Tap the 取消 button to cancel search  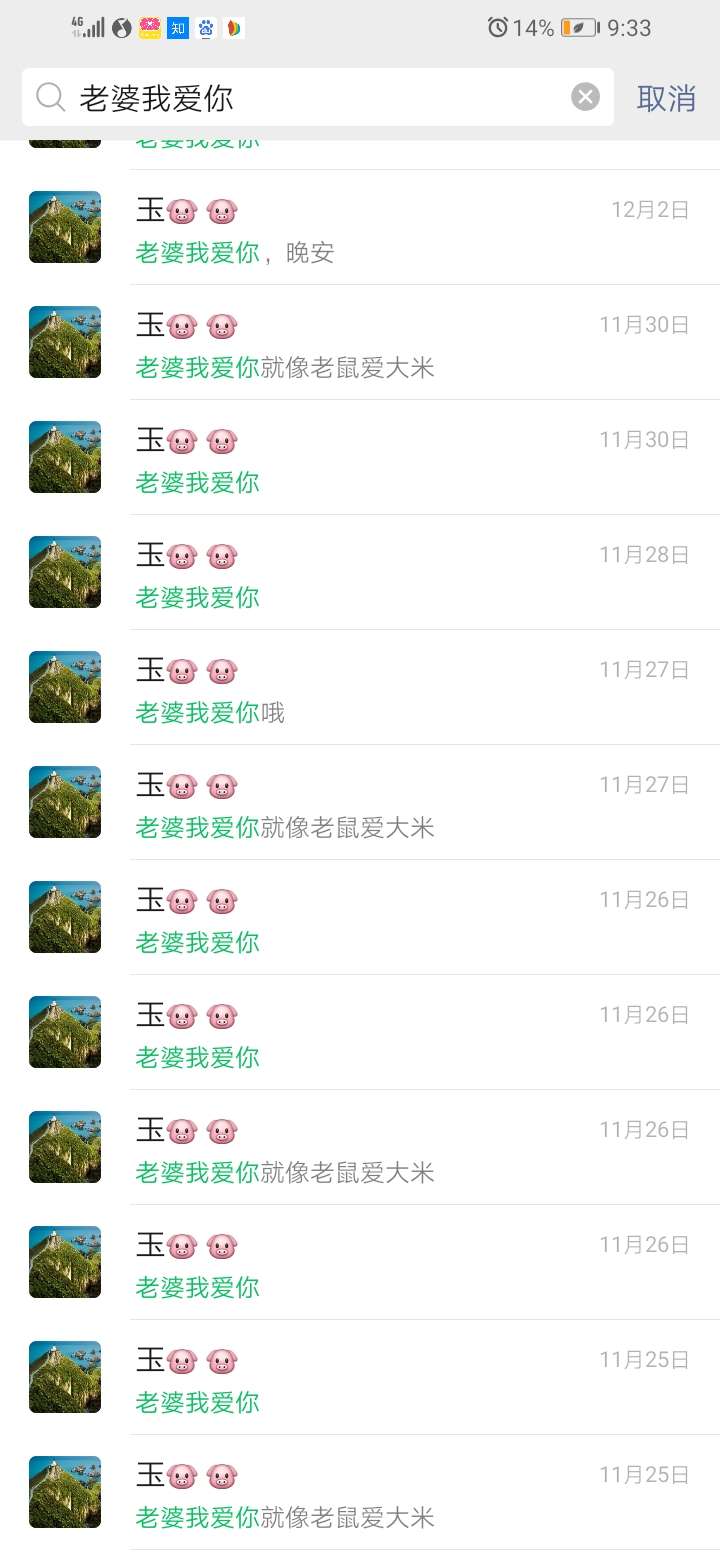pyautogui.click(x=666, y=99)
